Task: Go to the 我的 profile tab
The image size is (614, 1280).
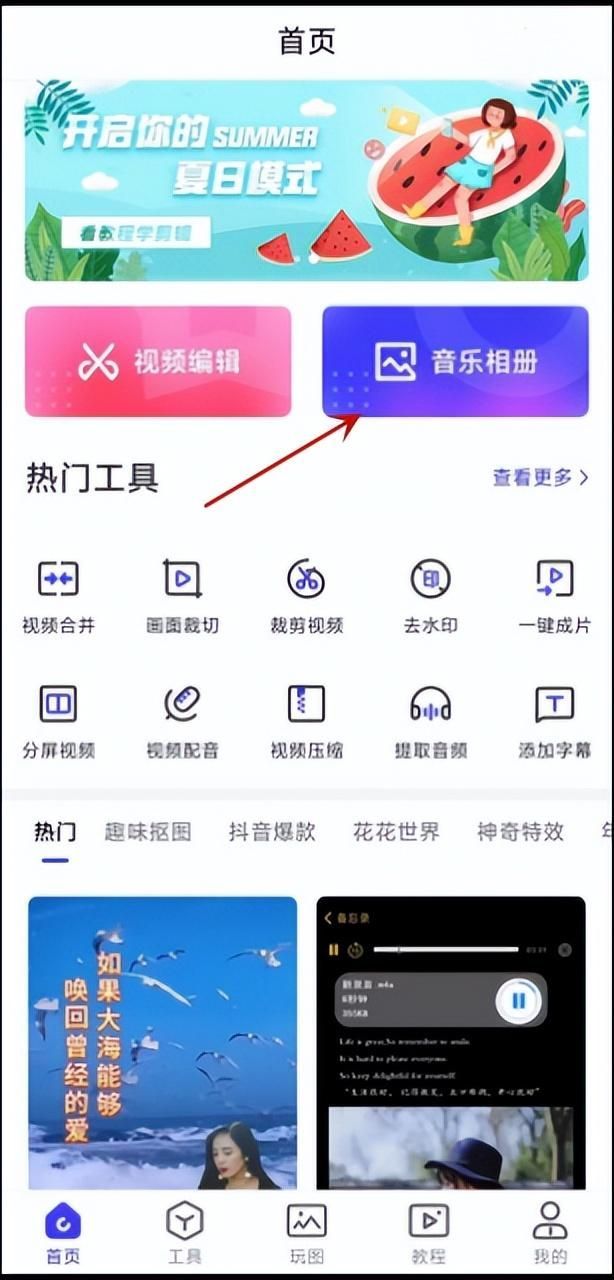Action: coord(550,1232)
